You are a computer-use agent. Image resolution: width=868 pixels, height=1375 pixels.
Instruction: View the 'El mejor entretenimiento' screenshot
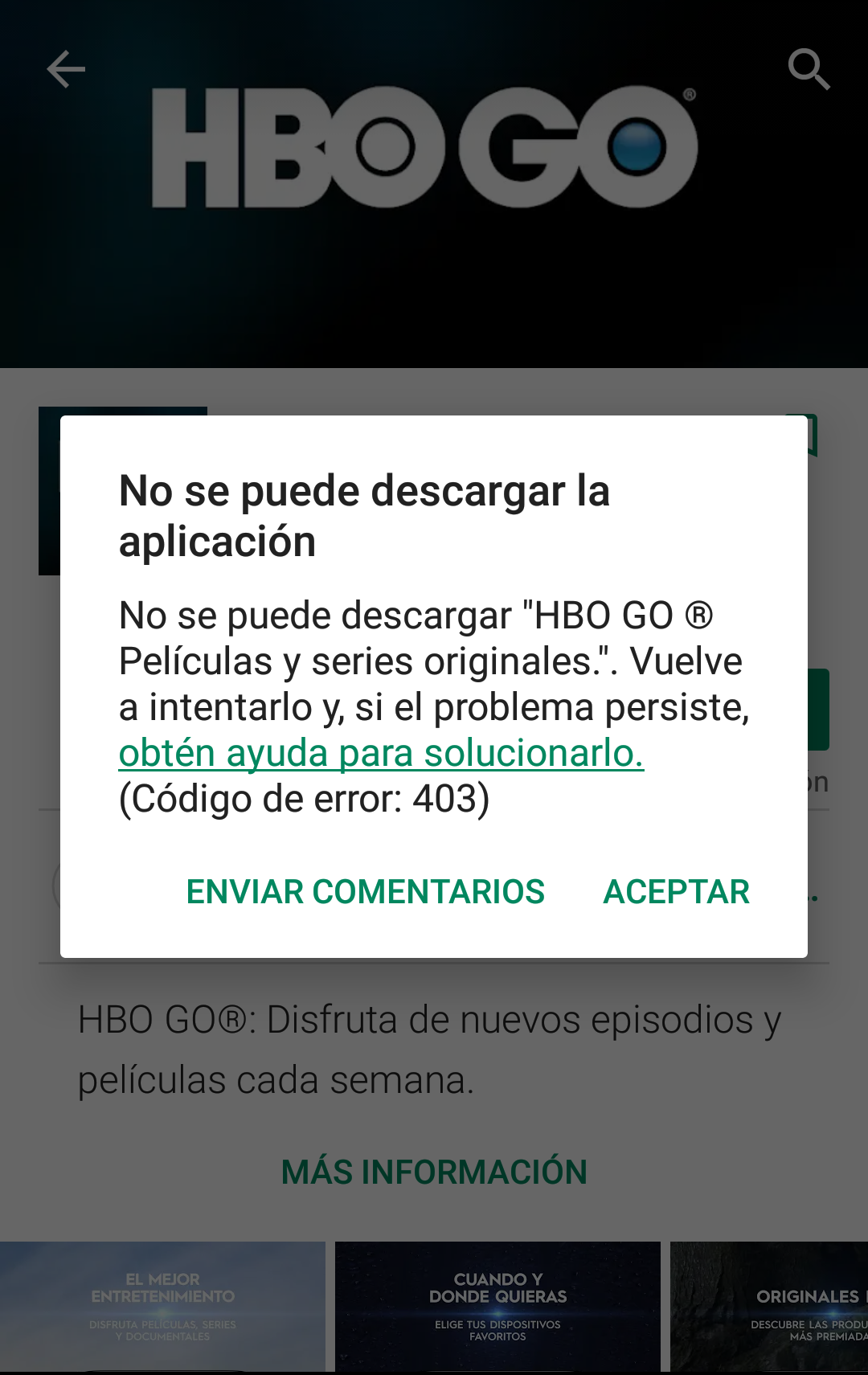[x=162, y=1306]
